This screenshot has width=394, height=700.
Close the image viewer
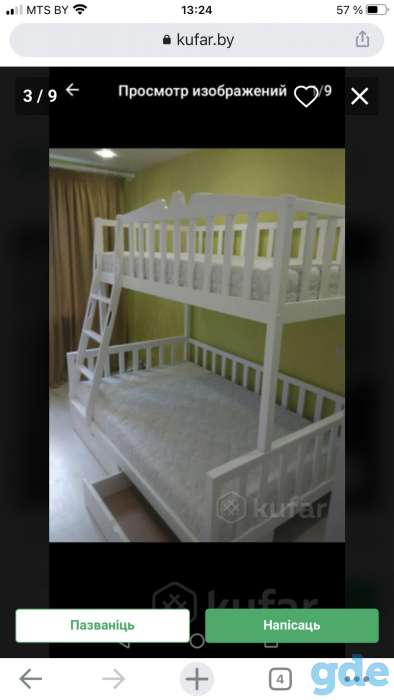[x=360, y=96]
